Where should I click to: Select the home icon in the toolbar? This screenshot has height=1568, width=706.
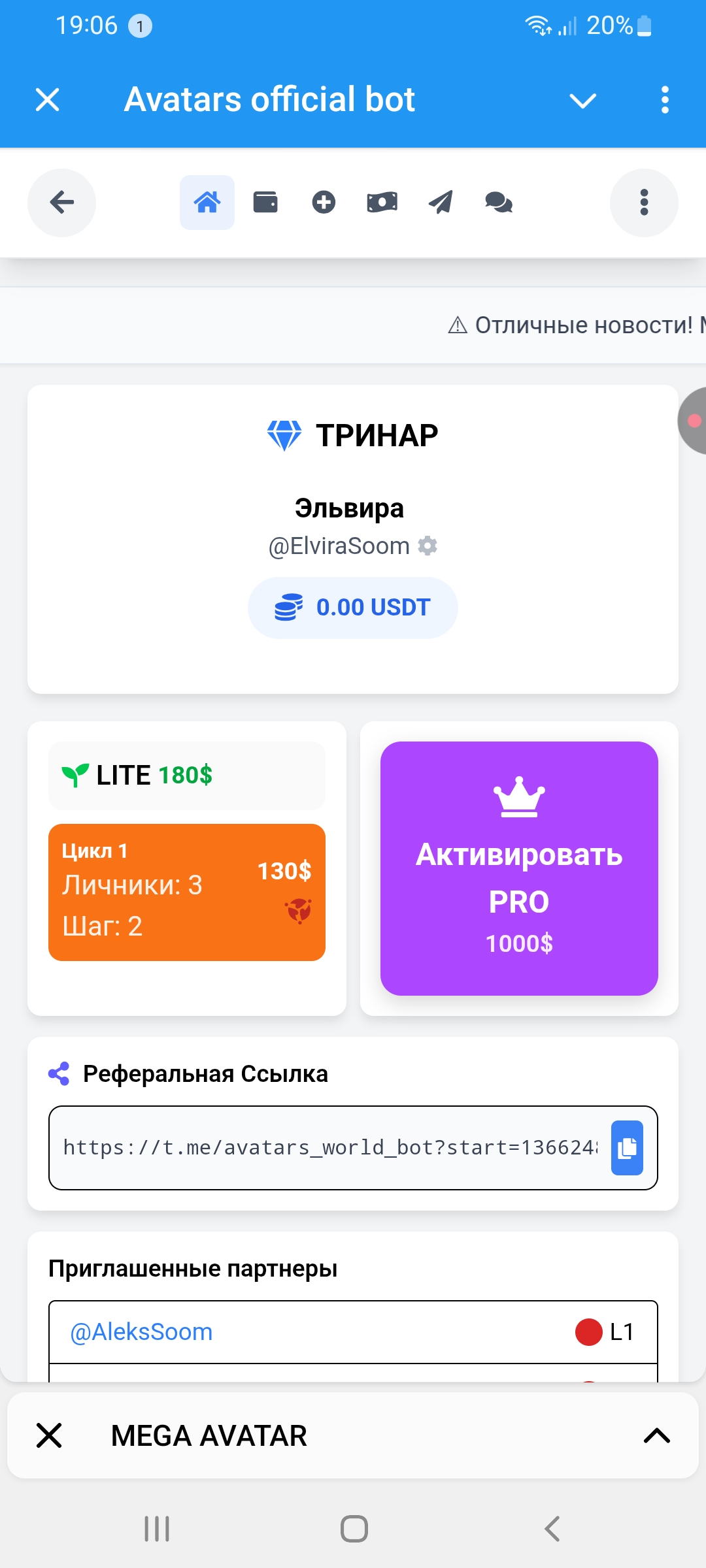[x=207, y=203]
